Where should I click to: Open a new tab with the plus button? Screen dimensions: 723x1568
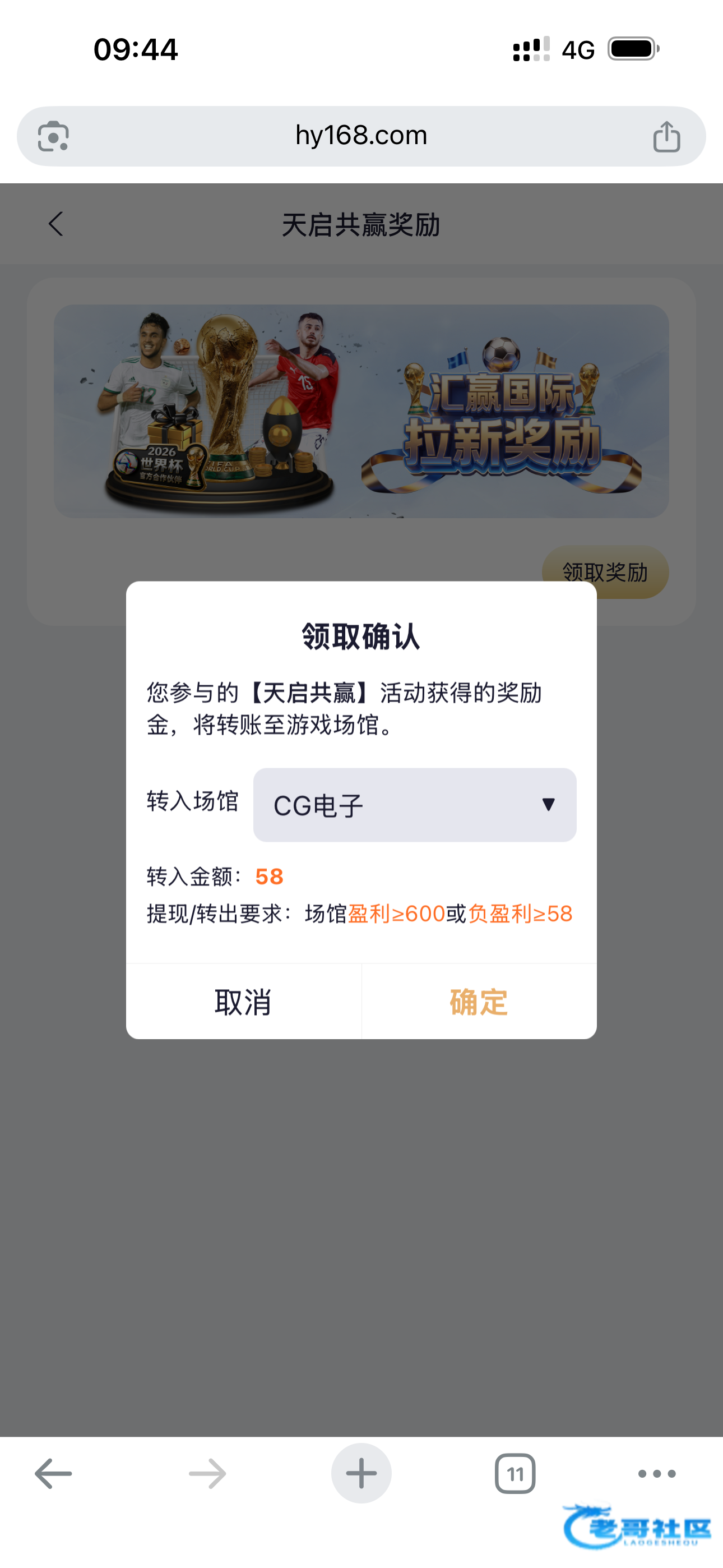[361, 1474]
